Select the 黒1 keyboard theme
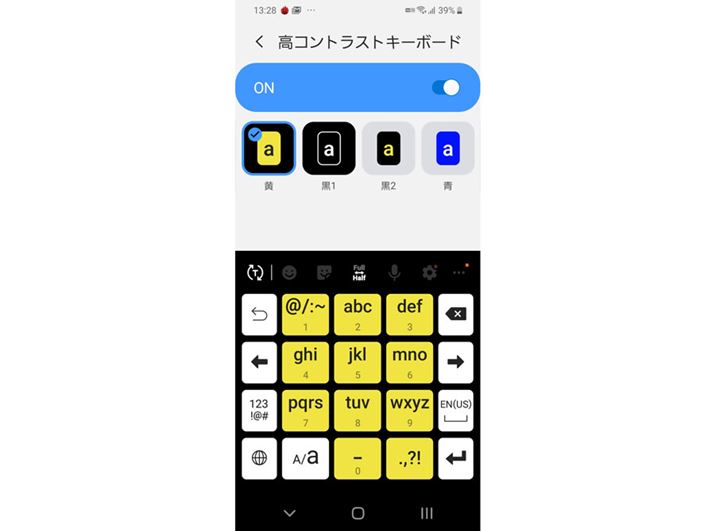The image size is (715, 531). (329, 149)
